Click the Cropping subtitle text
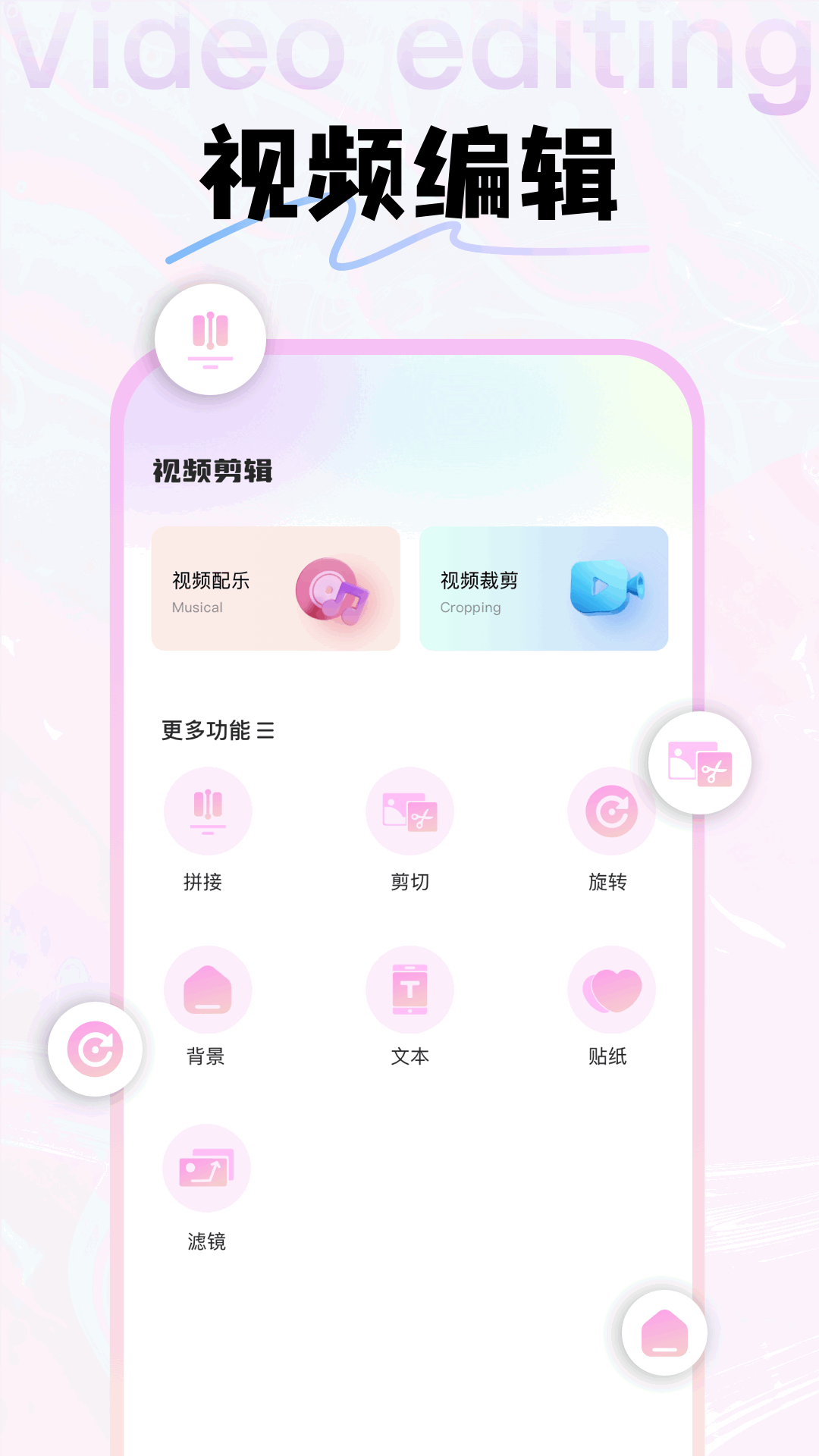Image resolution: width=819 pixels, height=1456 pixels. click(x=472, y=608)
